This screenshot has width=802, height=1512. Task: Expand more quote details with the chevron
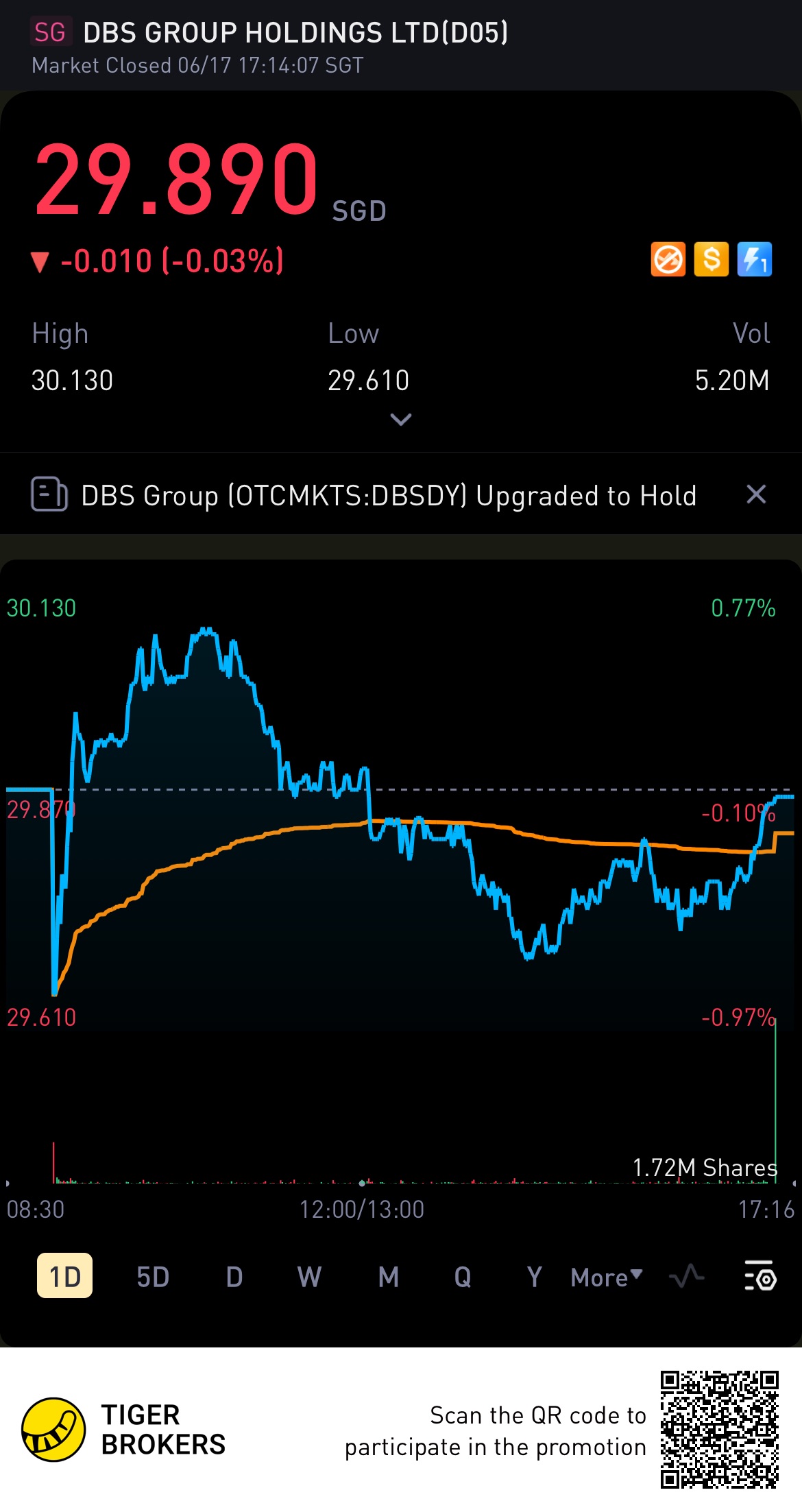pyautogui.click(x=401, y=419)
